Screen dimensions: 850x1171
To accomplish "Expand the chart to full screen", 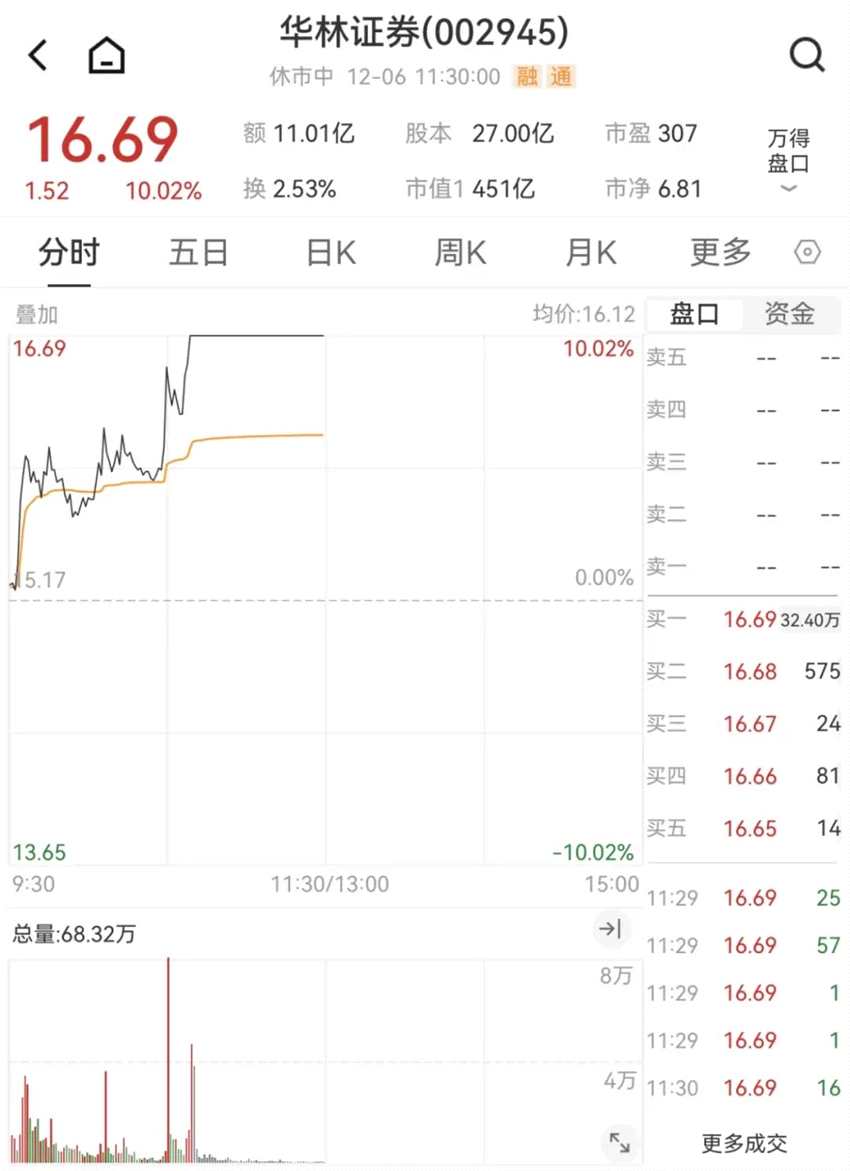I will [619, 1142].
